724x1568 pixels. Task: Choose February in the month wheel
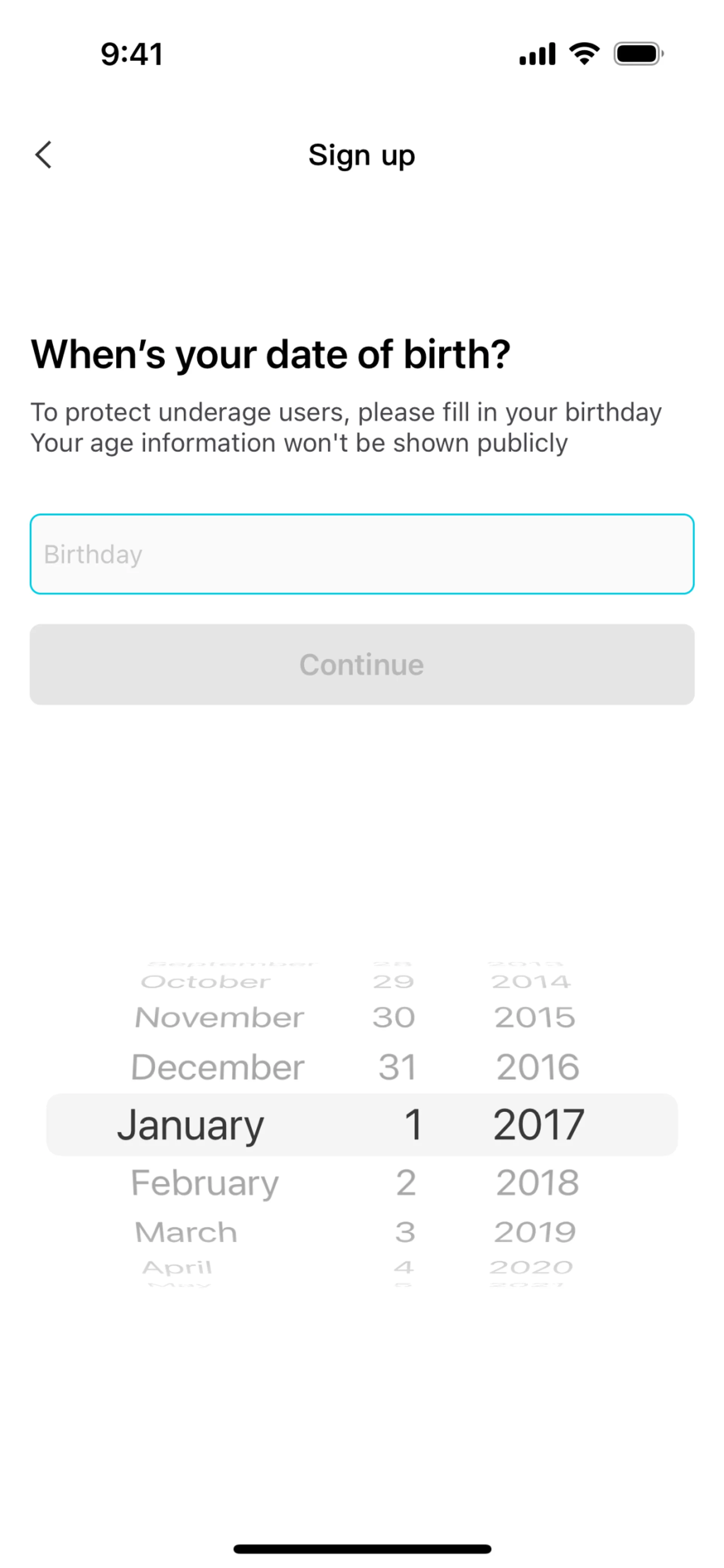pyautogui.click(x=205, y=1183)
